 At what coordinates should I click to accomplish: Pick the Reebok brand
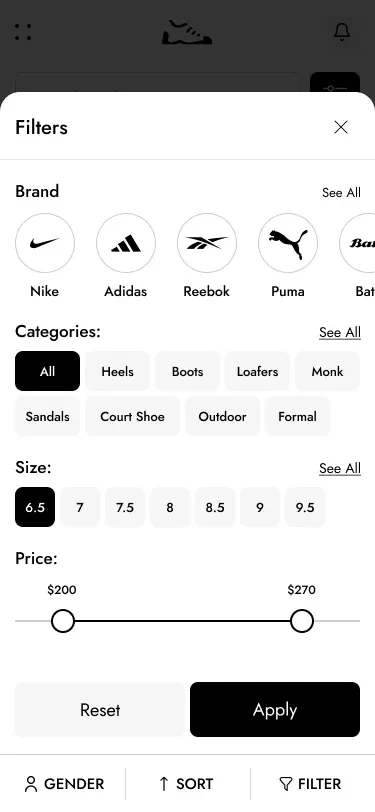coord(207,243)
